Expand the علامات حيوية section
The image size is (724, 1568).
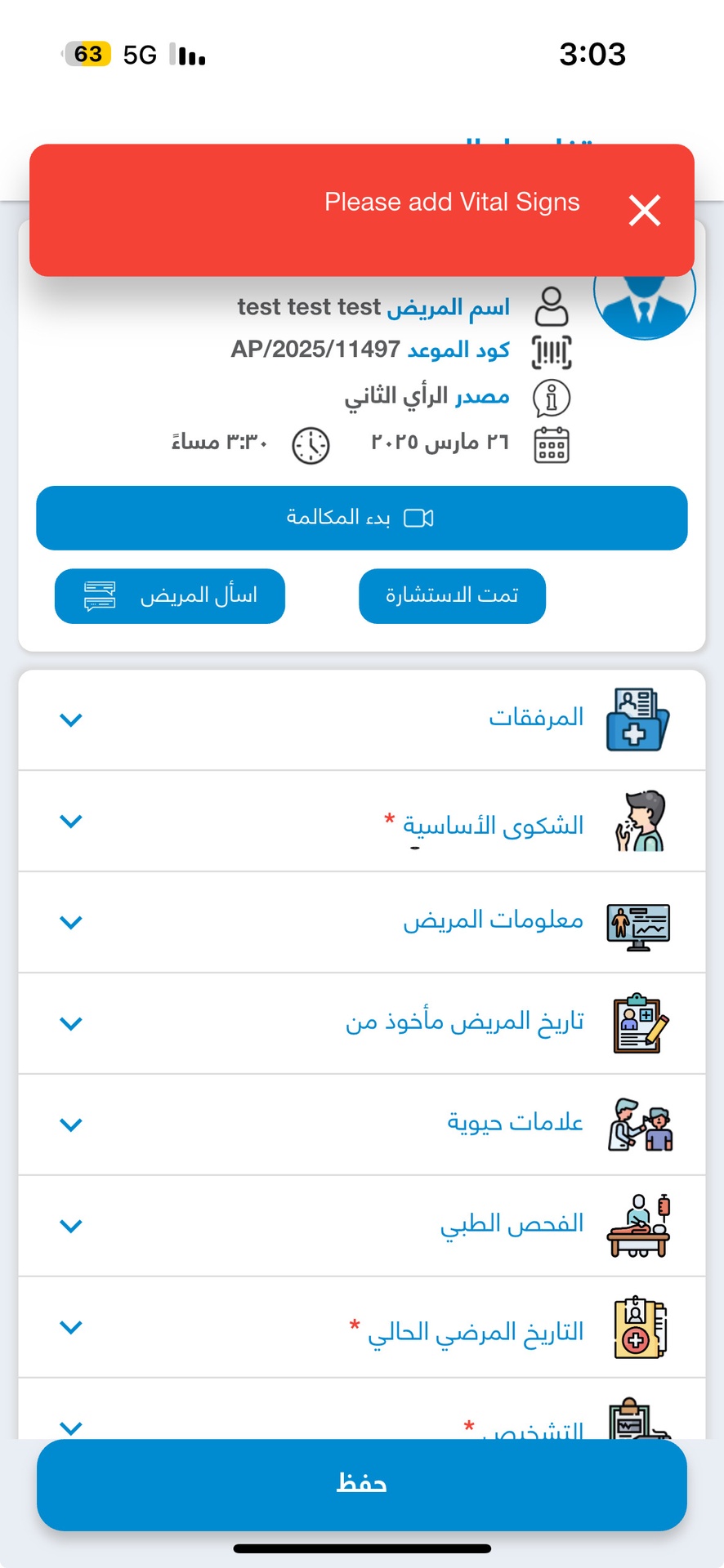(x=361, y=1125)
